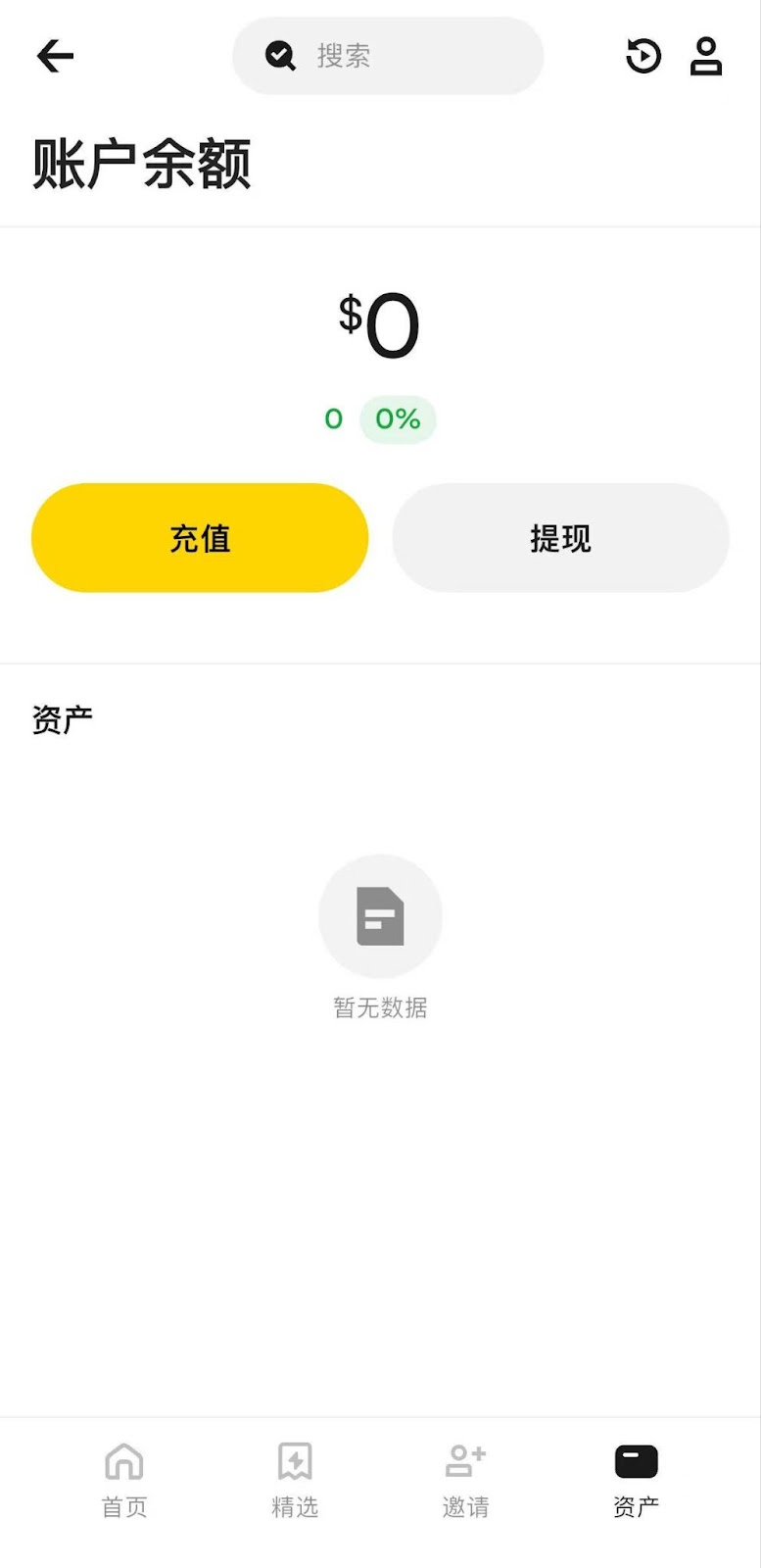Select the 提现 withdraw button
Image resolution: width=761 pixels, height=1568 pixels.
pos(560,538)
